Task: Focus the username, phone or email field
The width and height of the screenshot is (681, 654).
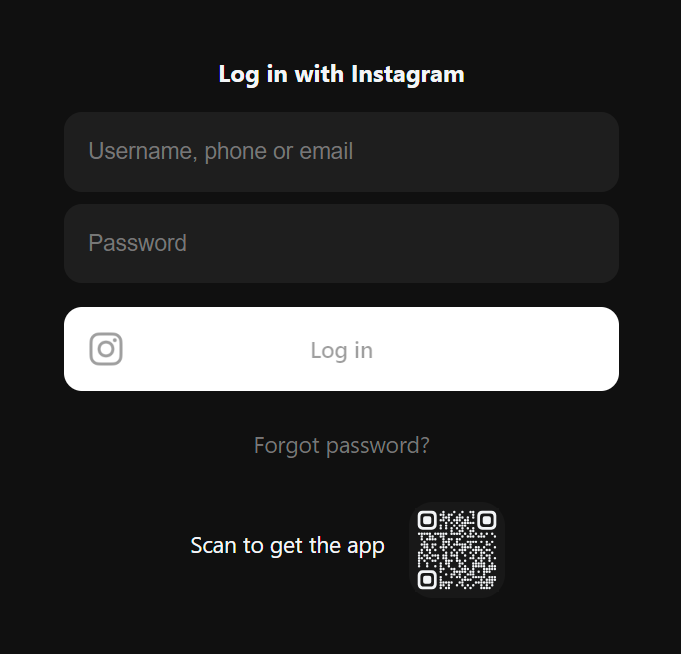Action: [341, 152]
